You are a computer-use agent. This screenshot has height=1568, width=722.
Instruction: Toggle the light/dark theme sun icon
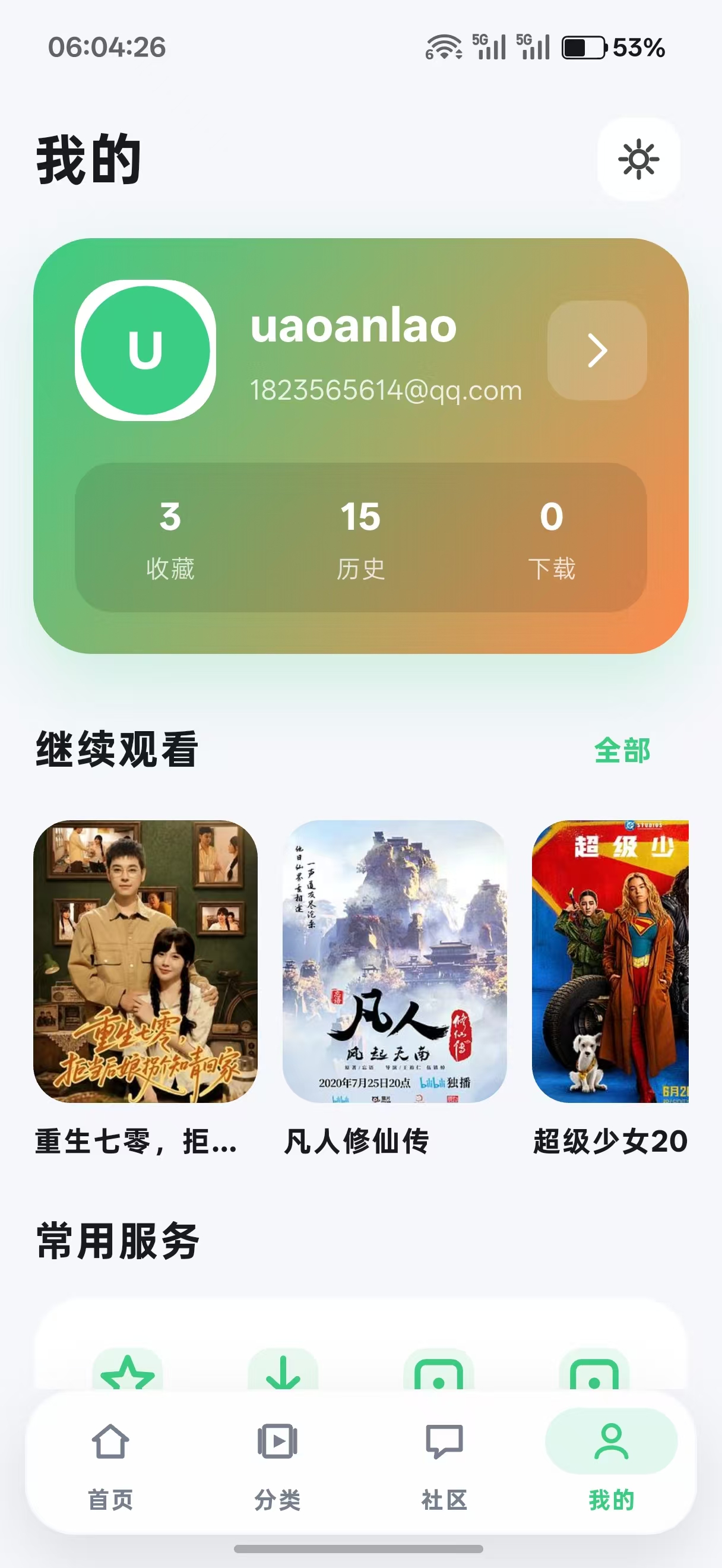638,160
